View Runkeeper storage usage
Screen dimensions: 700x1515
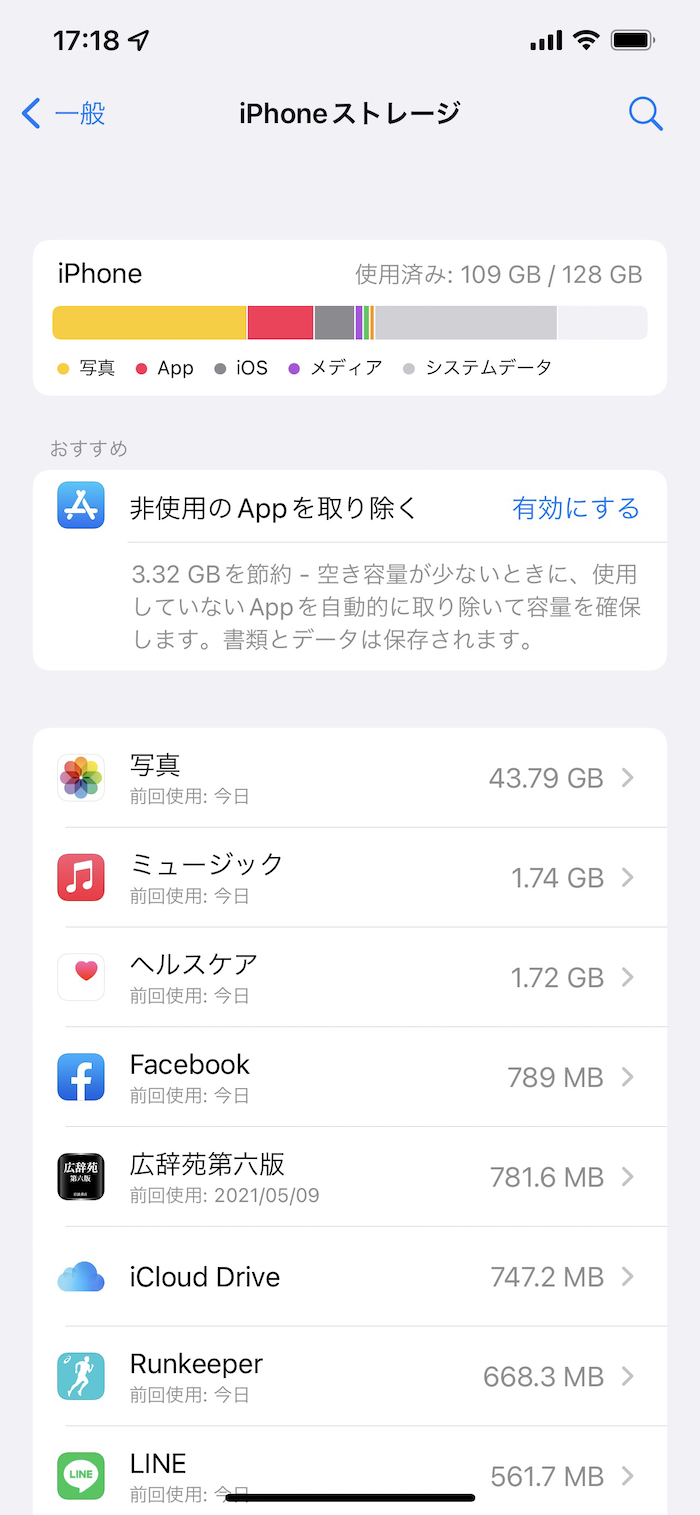tap(350, 1377)
